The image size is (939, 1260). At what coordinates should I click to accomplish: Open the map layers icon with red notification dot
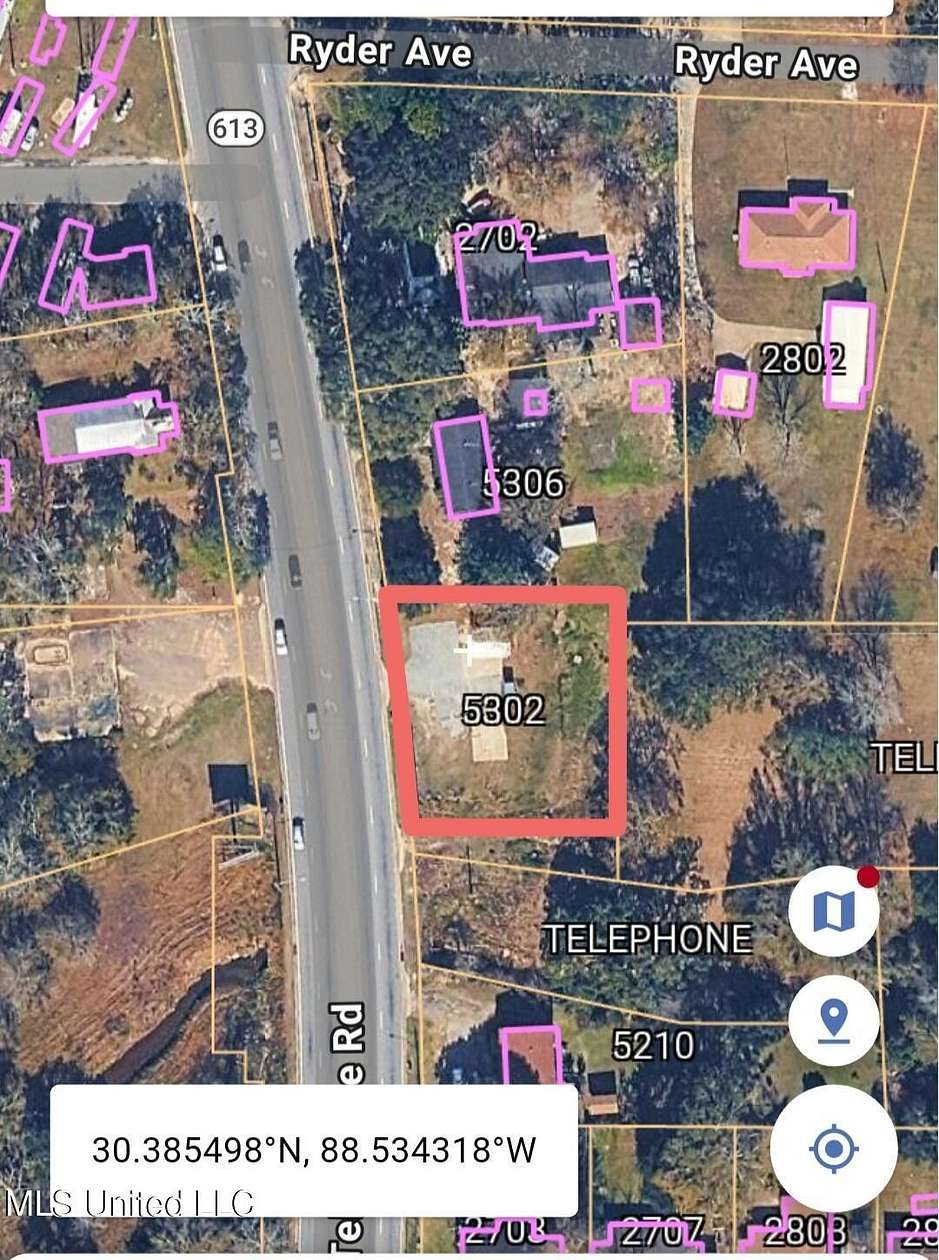(833, 910)
